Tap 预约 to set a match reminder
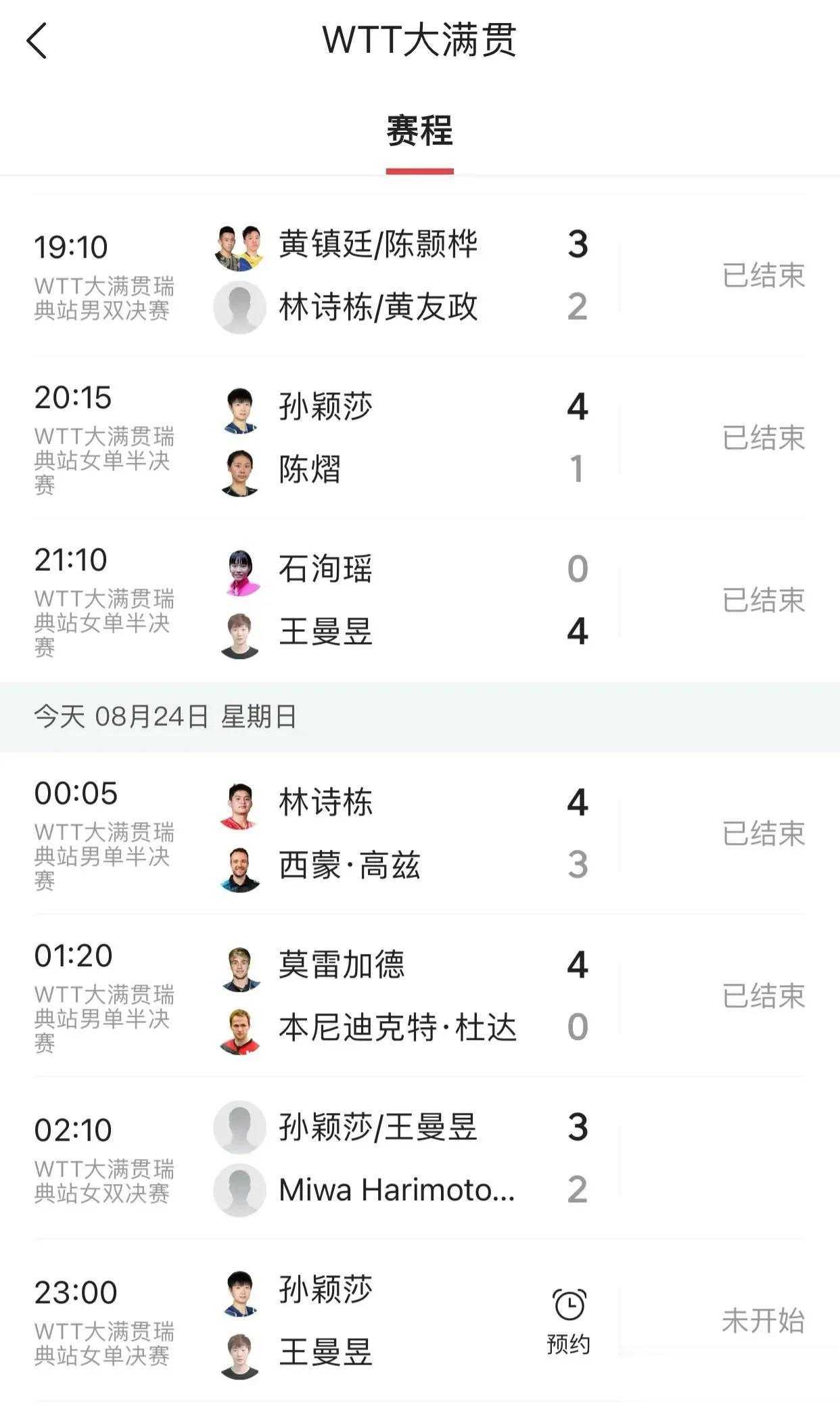The height and width of the screenshot is (1406, 840). click(x=569, y=1322)
